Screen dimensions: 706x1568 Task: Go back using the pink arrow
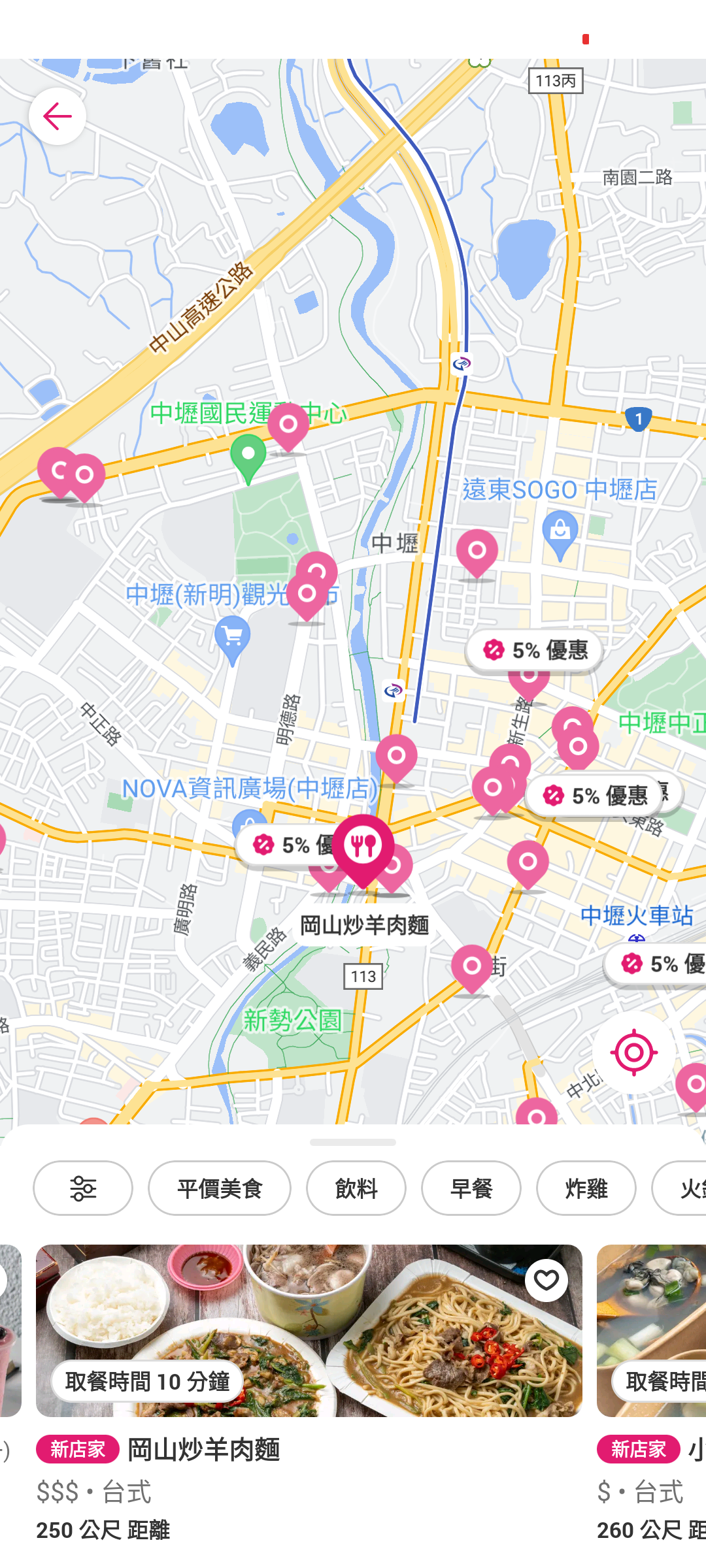(x=58, y=116)
